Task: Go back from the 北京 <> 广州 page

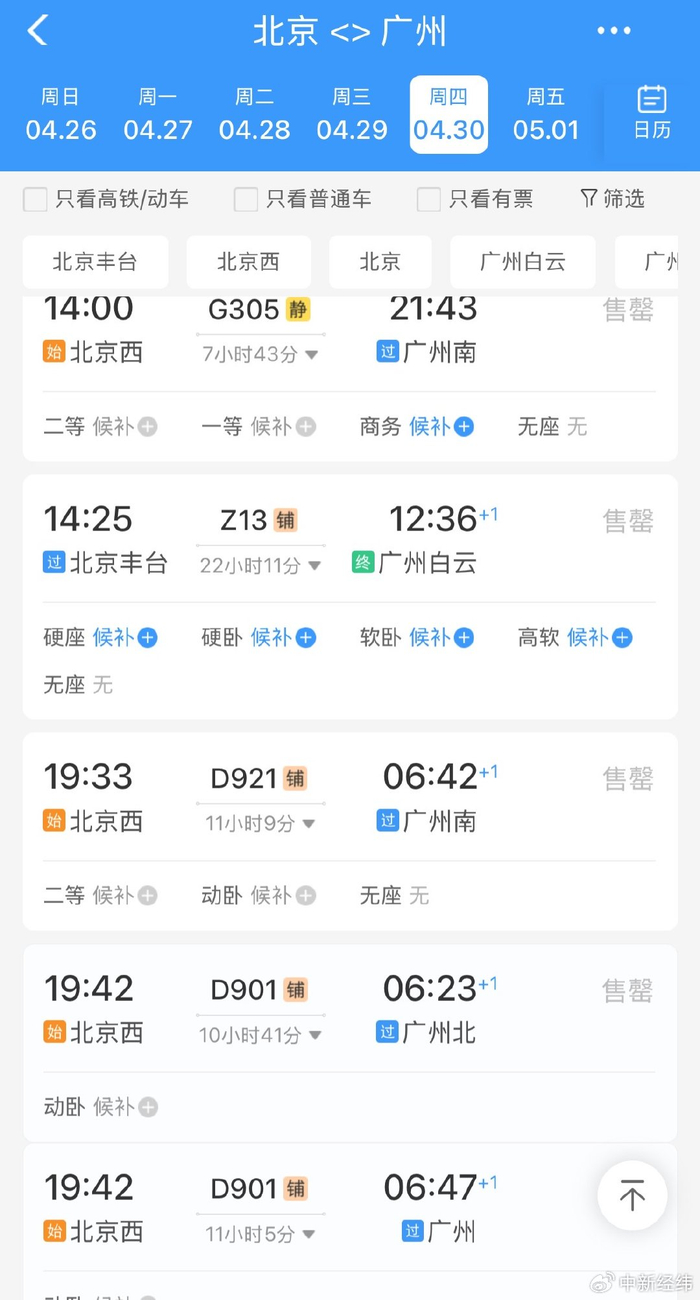Action: pos(38,31)
